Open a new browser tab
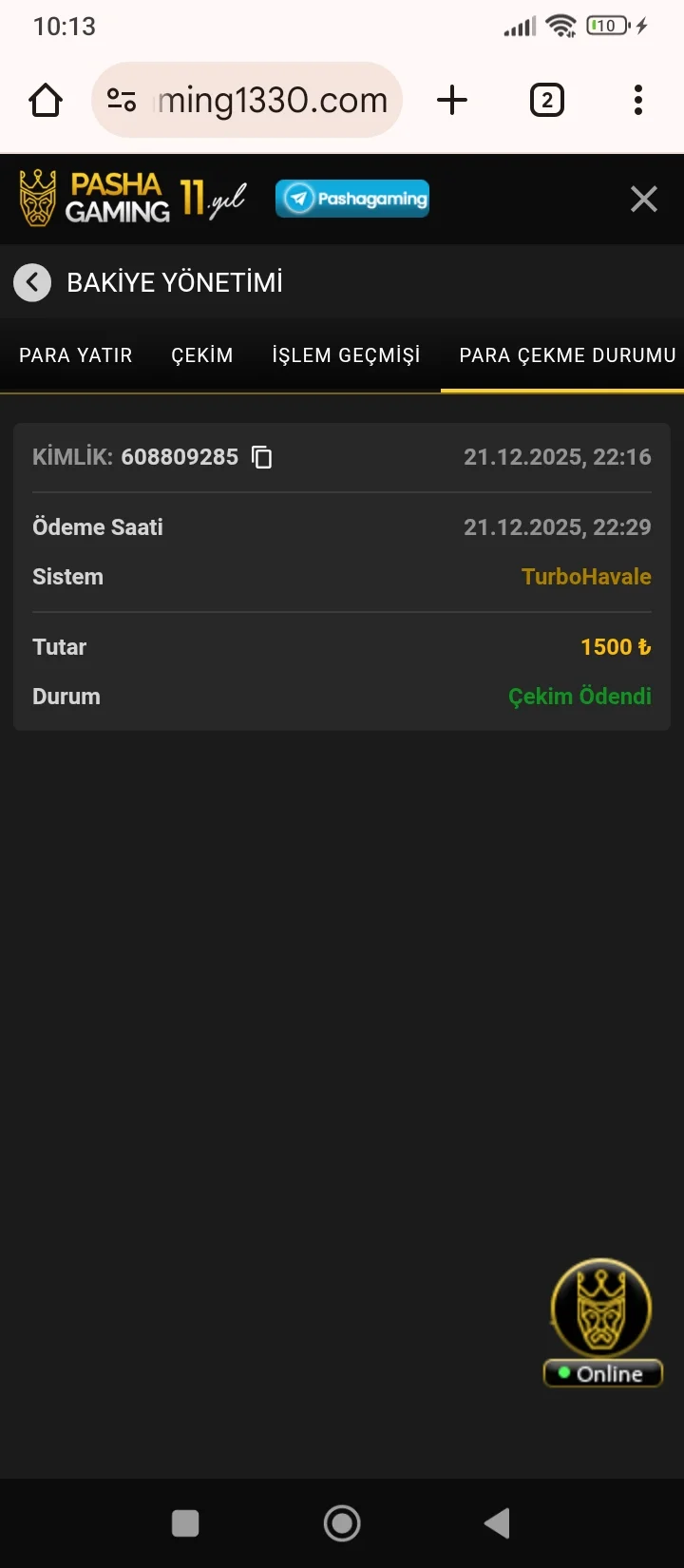 coord(452,100)
